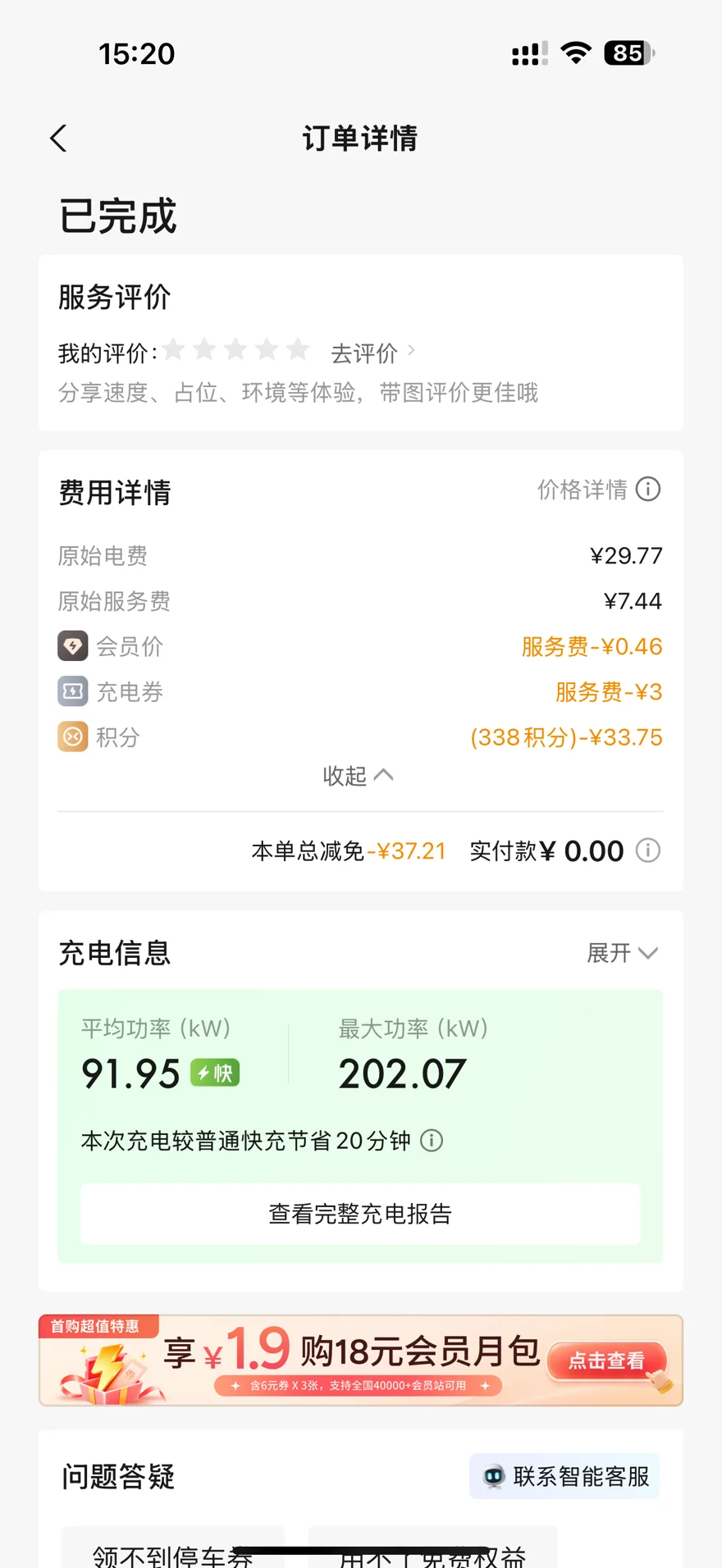Contact 联系智能客服
Viewport: 722px width, 1568px height.
click(x=564, y=1476)
